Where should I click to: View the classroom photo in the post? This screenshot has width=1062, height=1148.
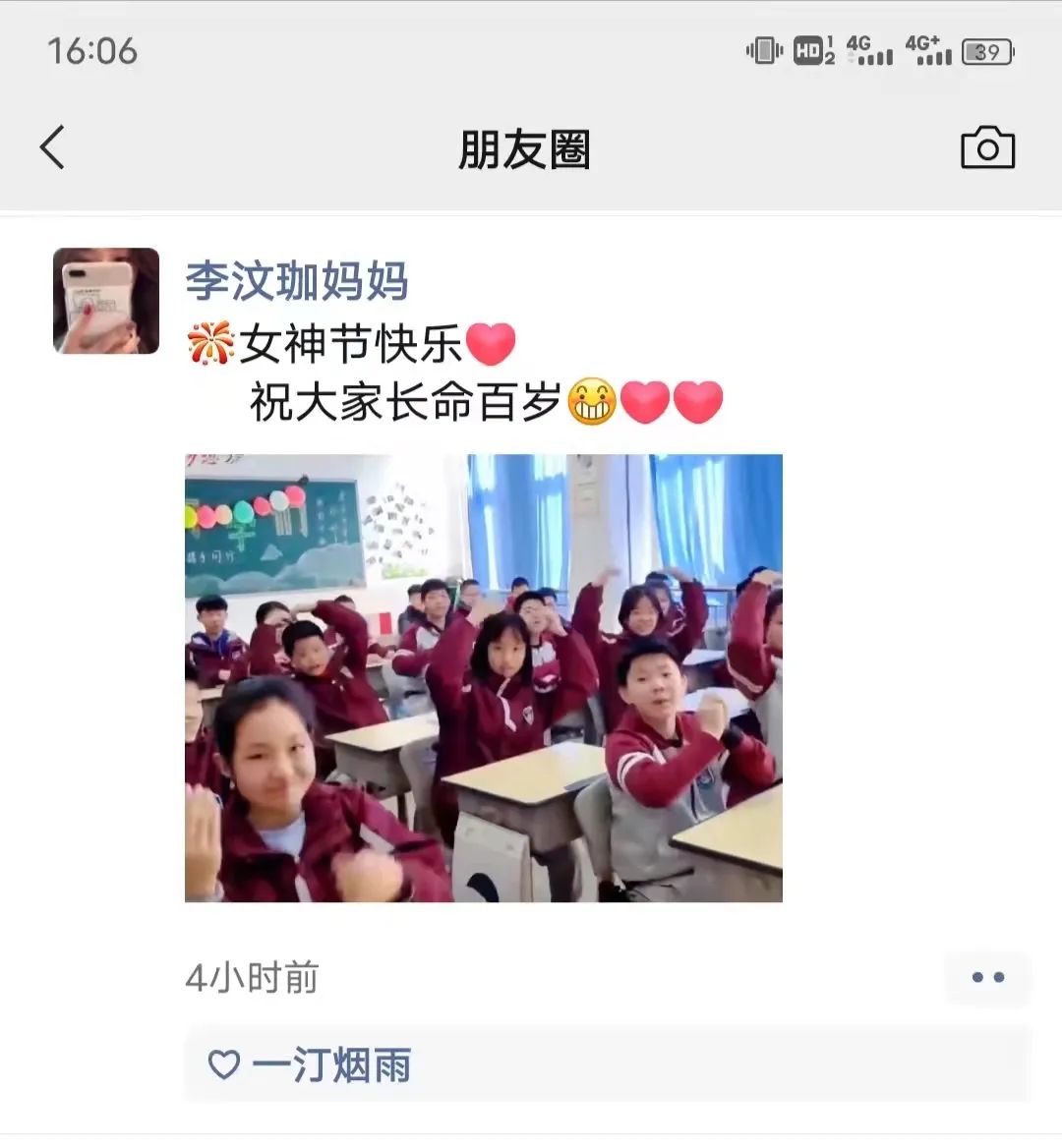[x=484, y=678]
